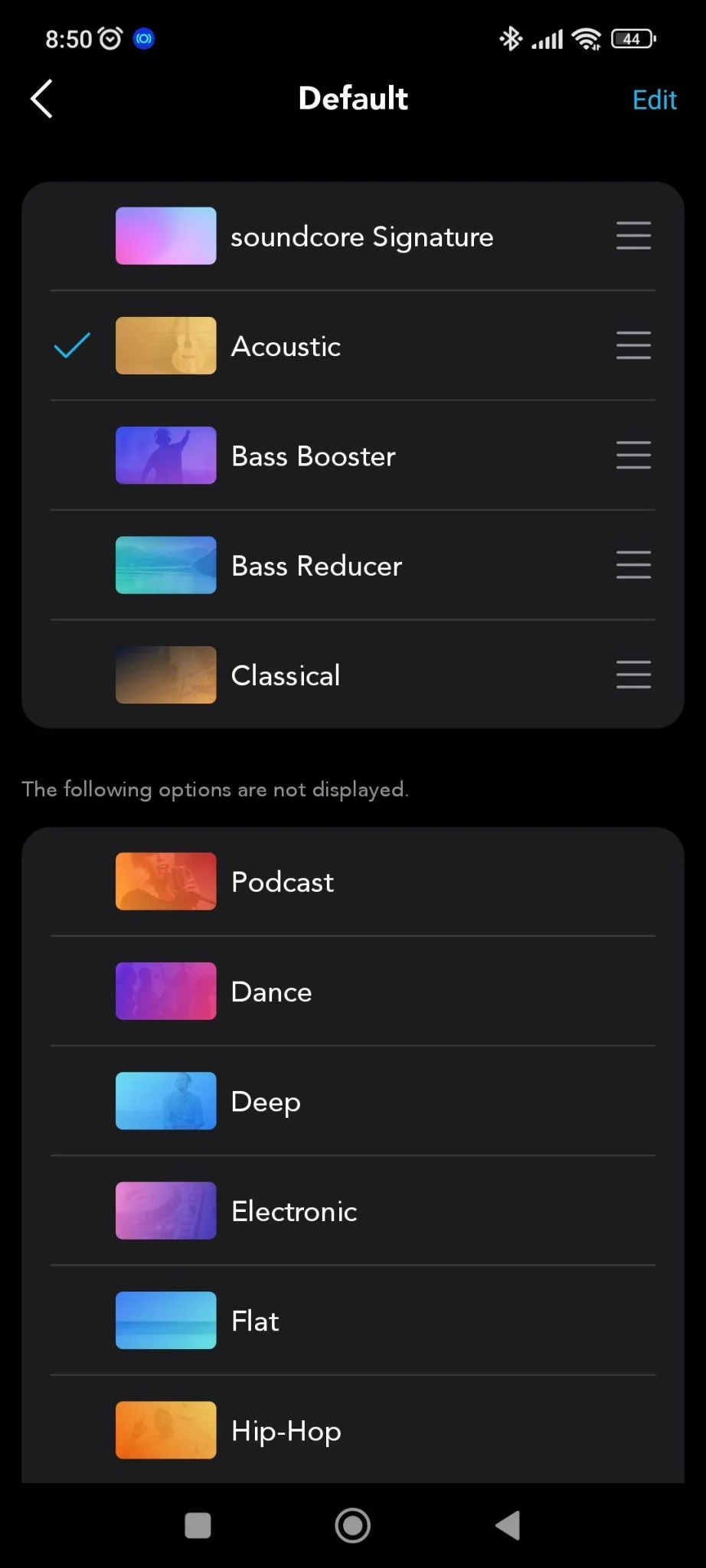The height and width of the screenshot is (1568, 706).
Task: Choose the Hip-Hop preset
Action: [x=286, y=1430]
